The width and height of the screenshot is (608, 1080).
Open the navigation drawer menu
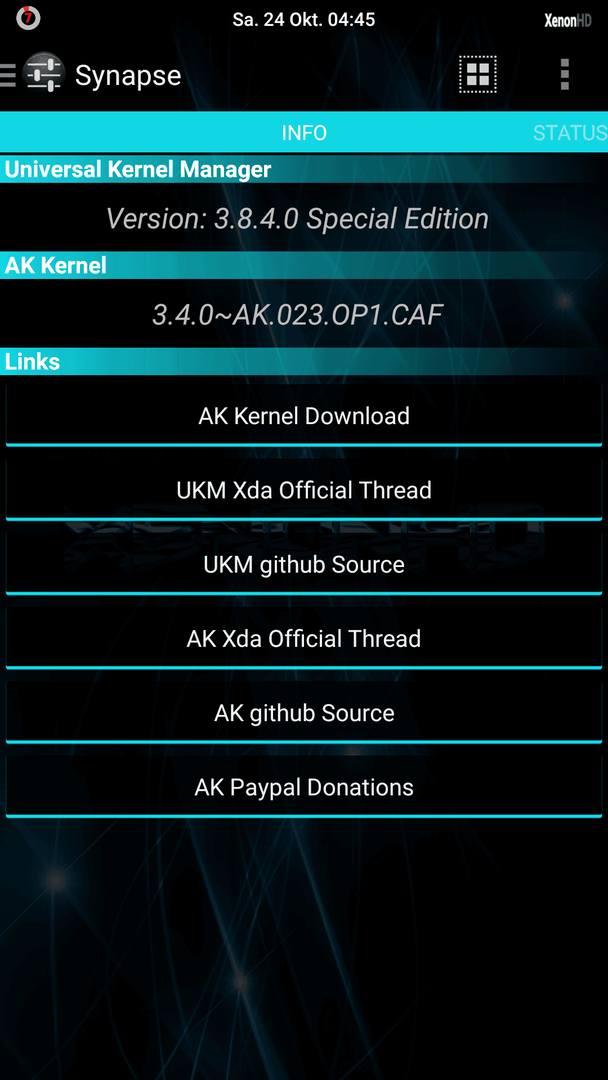point(10,75)
